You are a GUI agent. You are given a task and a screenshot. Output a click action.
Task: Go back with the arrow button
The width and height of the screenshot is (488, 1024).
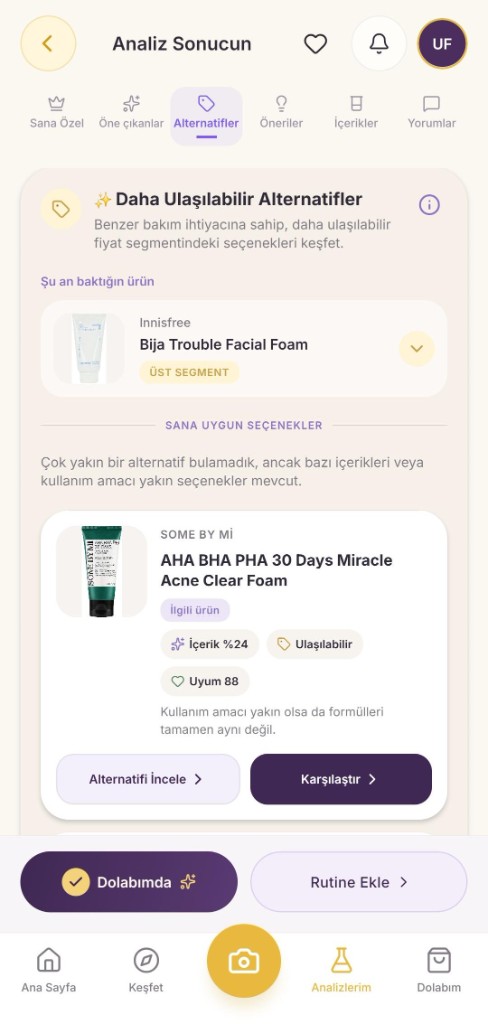click(x=48, y=44)
